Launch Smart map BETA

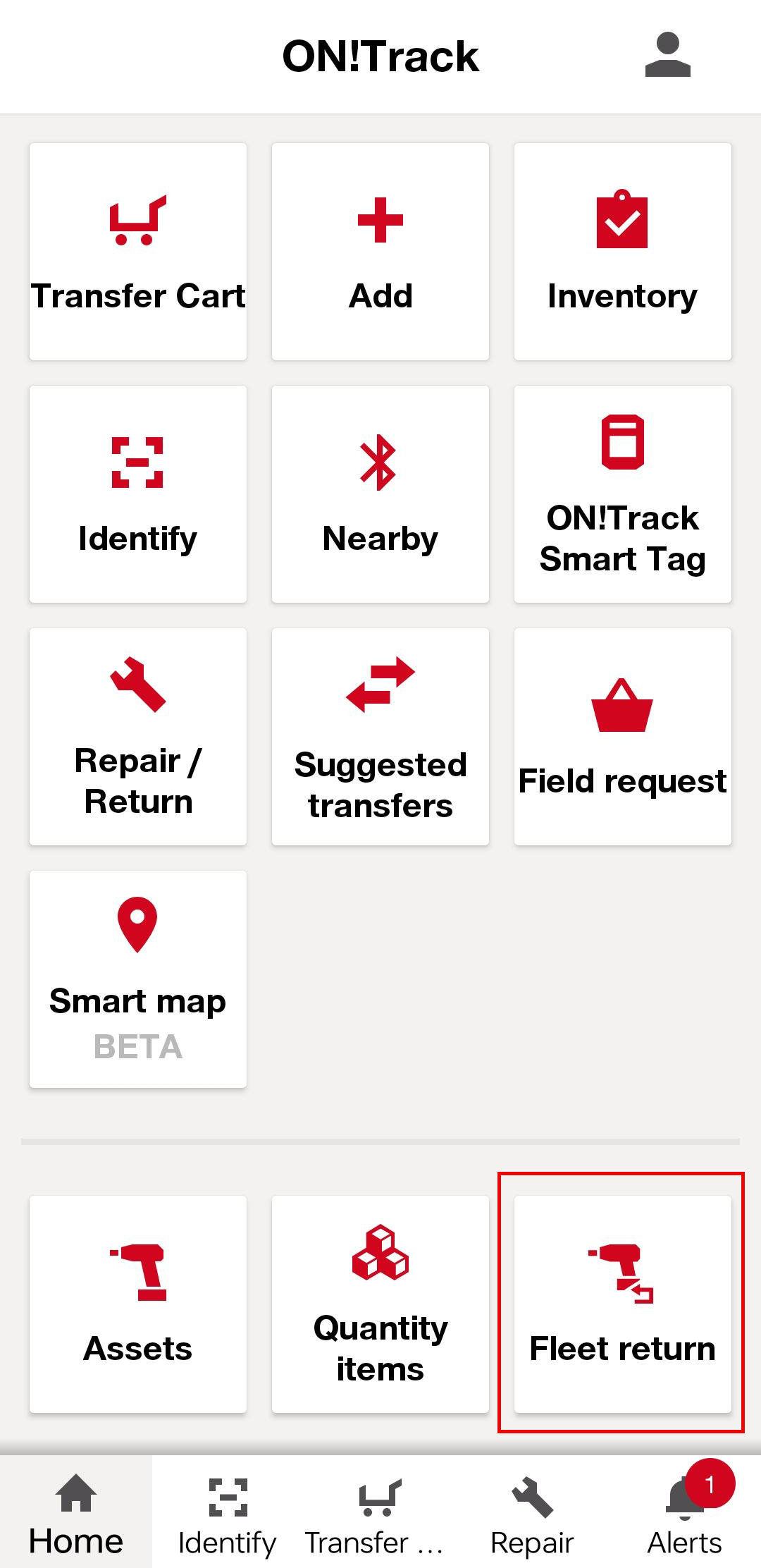(x=138, y=979)
